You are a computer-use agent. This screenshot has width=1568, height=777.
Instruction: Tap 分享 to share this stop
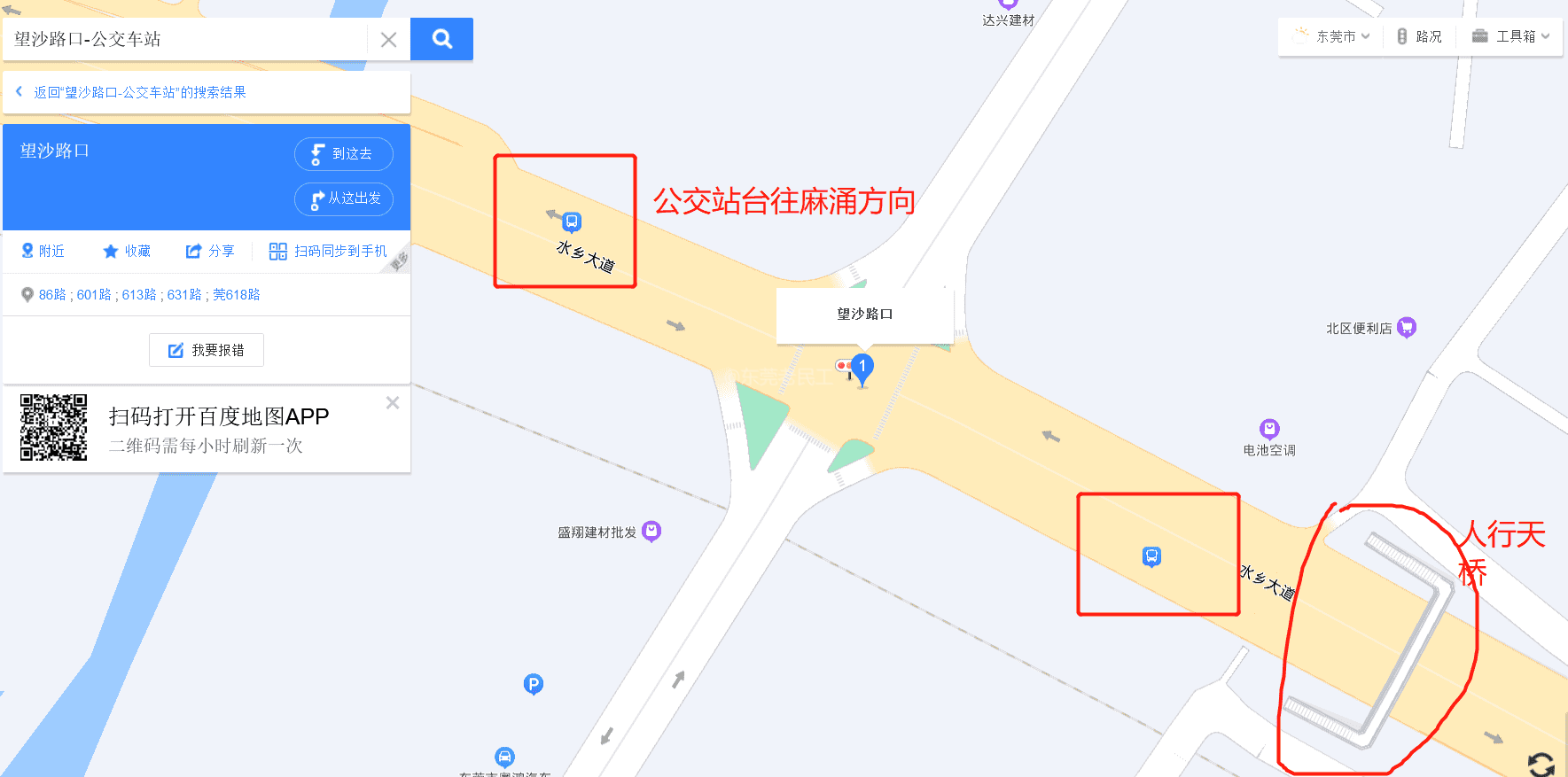point(210,251)
